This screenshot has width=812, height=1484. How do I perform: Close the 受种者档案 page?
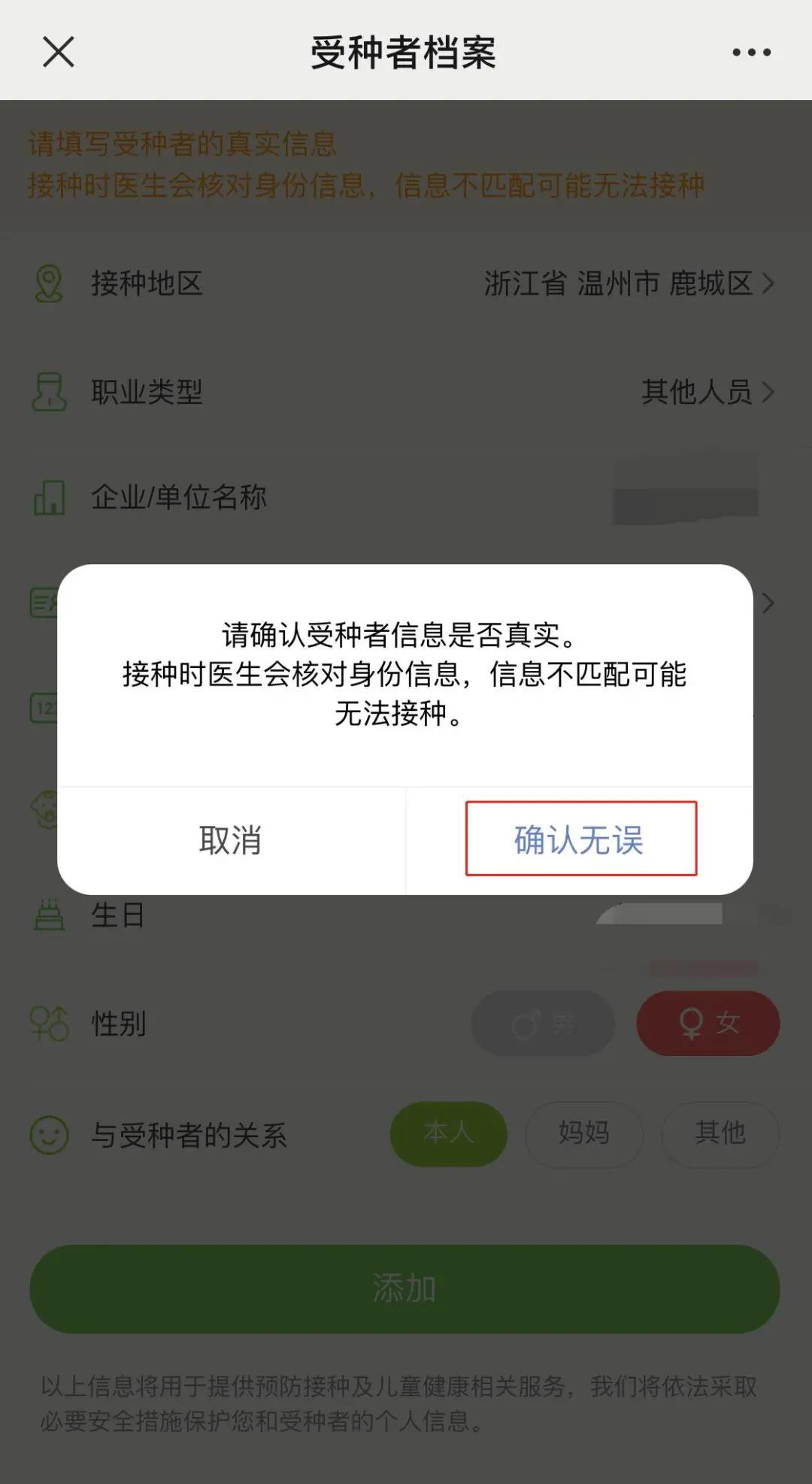(x=58, y=53)
